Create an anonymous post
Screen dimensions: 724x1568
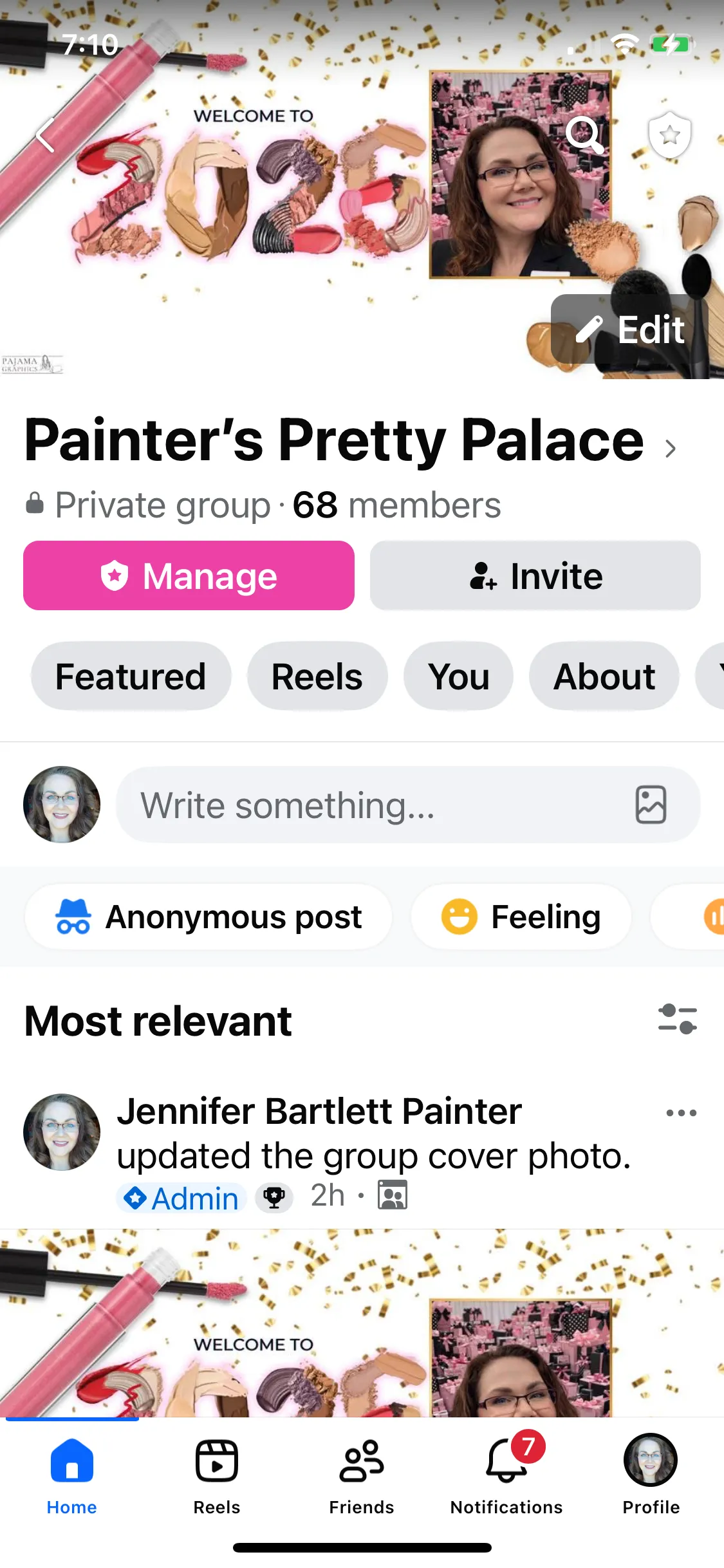coord(209,917)
